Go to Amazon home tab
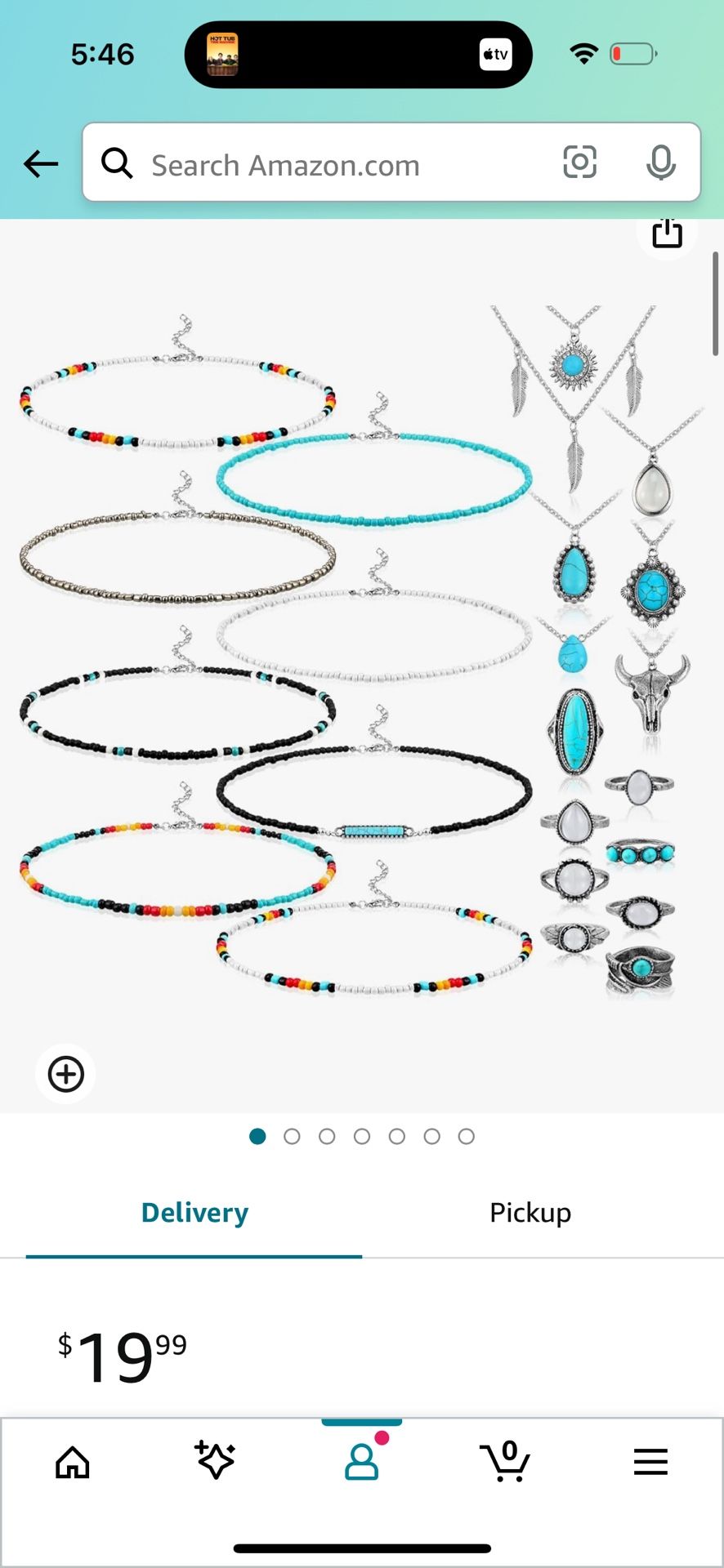Viewport: 724px width, 1568px height. (x=73, y=1461)
